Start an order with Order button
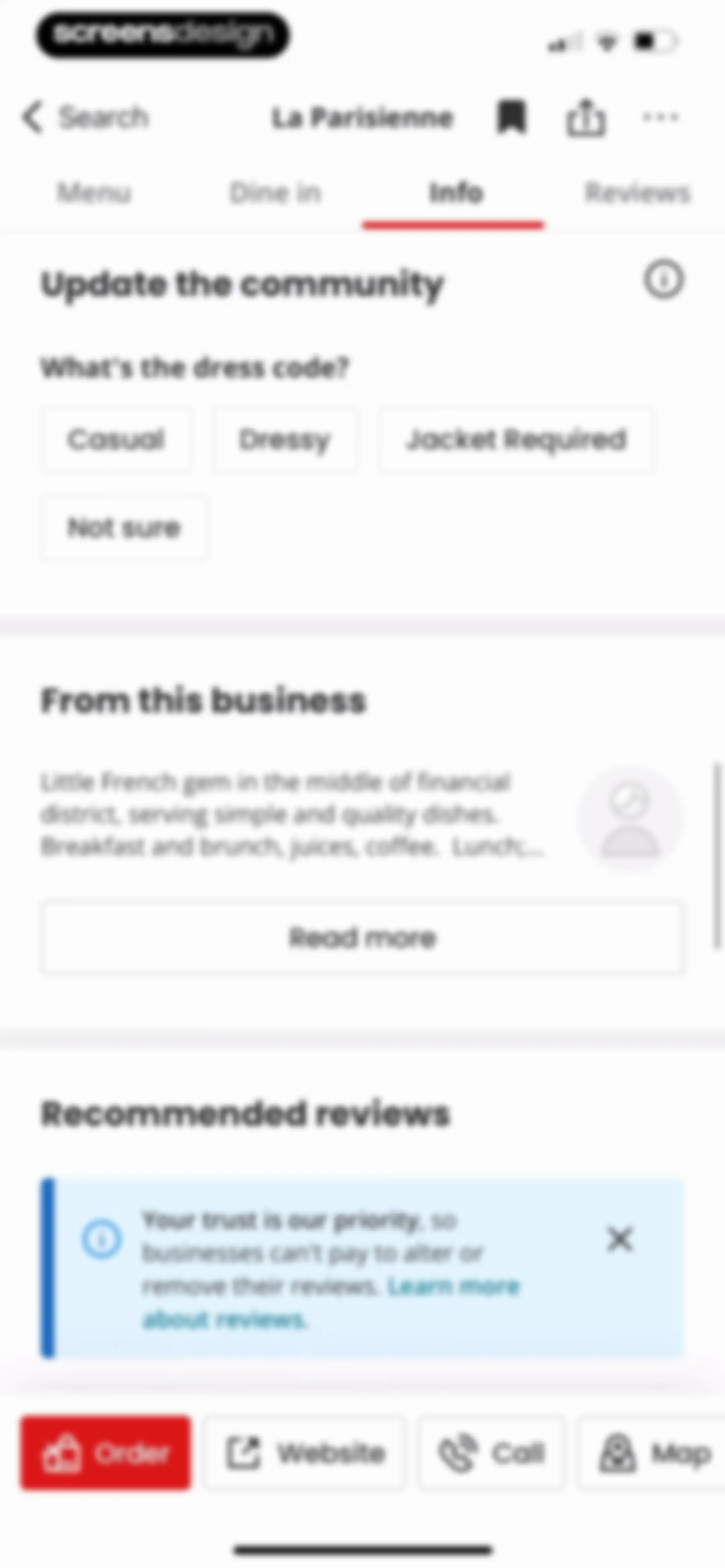725x1568 pixels. coord(105,1453)
